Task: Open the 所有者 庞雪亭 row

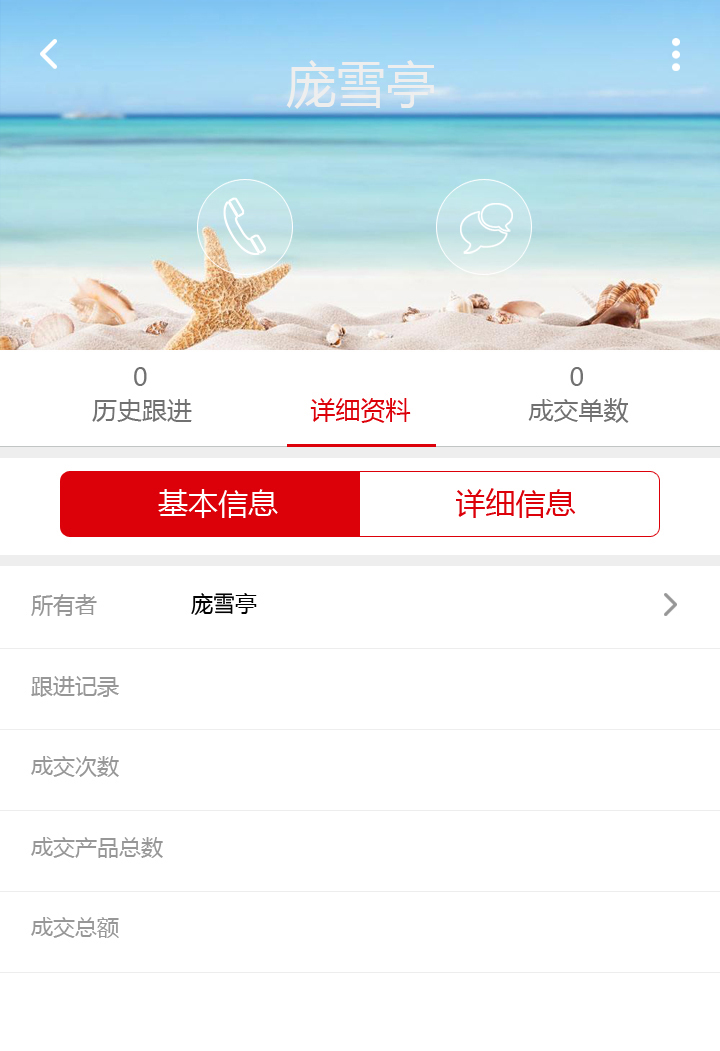Action: coord(360,605)
